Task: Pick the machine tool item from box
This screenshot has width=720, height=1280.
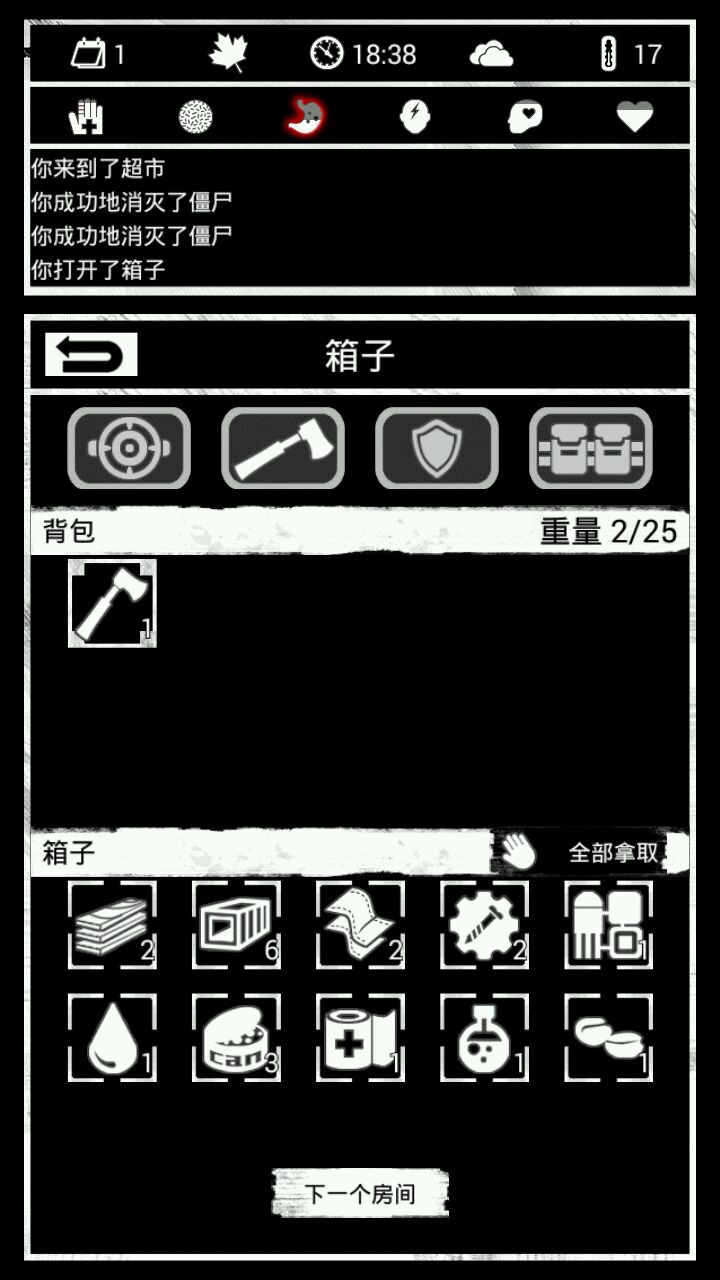Action: pyautogui.click(x=608, y=925)
